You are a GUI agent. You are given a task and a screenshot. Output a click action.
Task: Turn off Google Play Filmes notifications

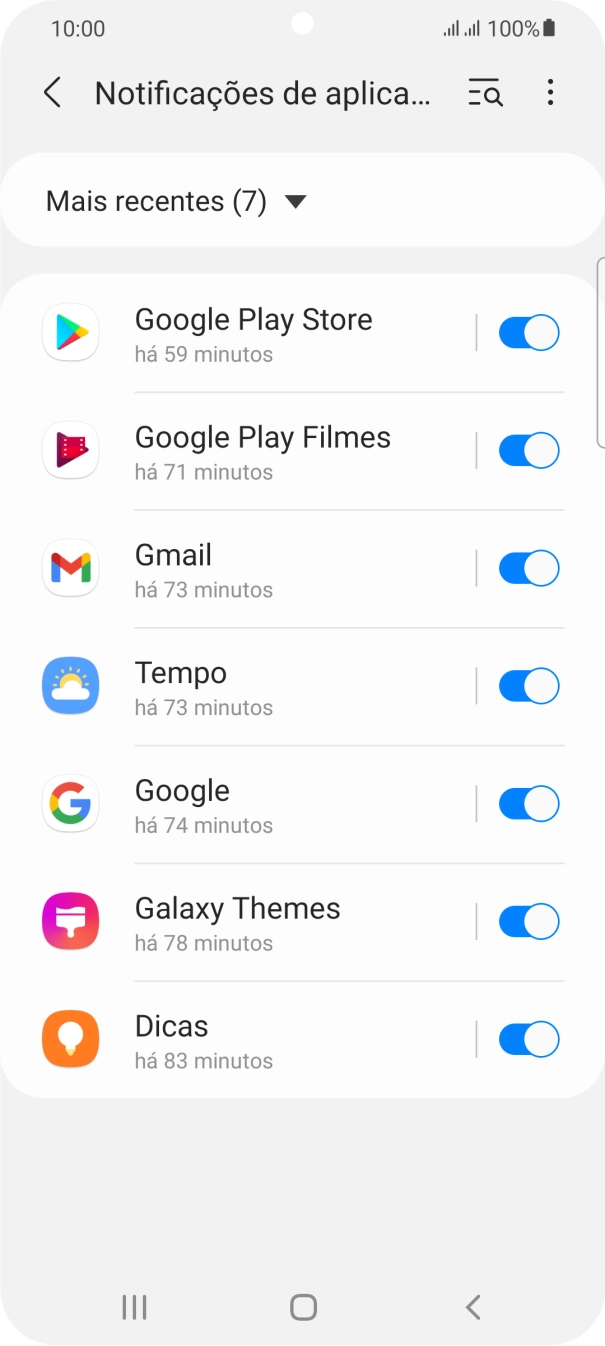pos(528,451)
